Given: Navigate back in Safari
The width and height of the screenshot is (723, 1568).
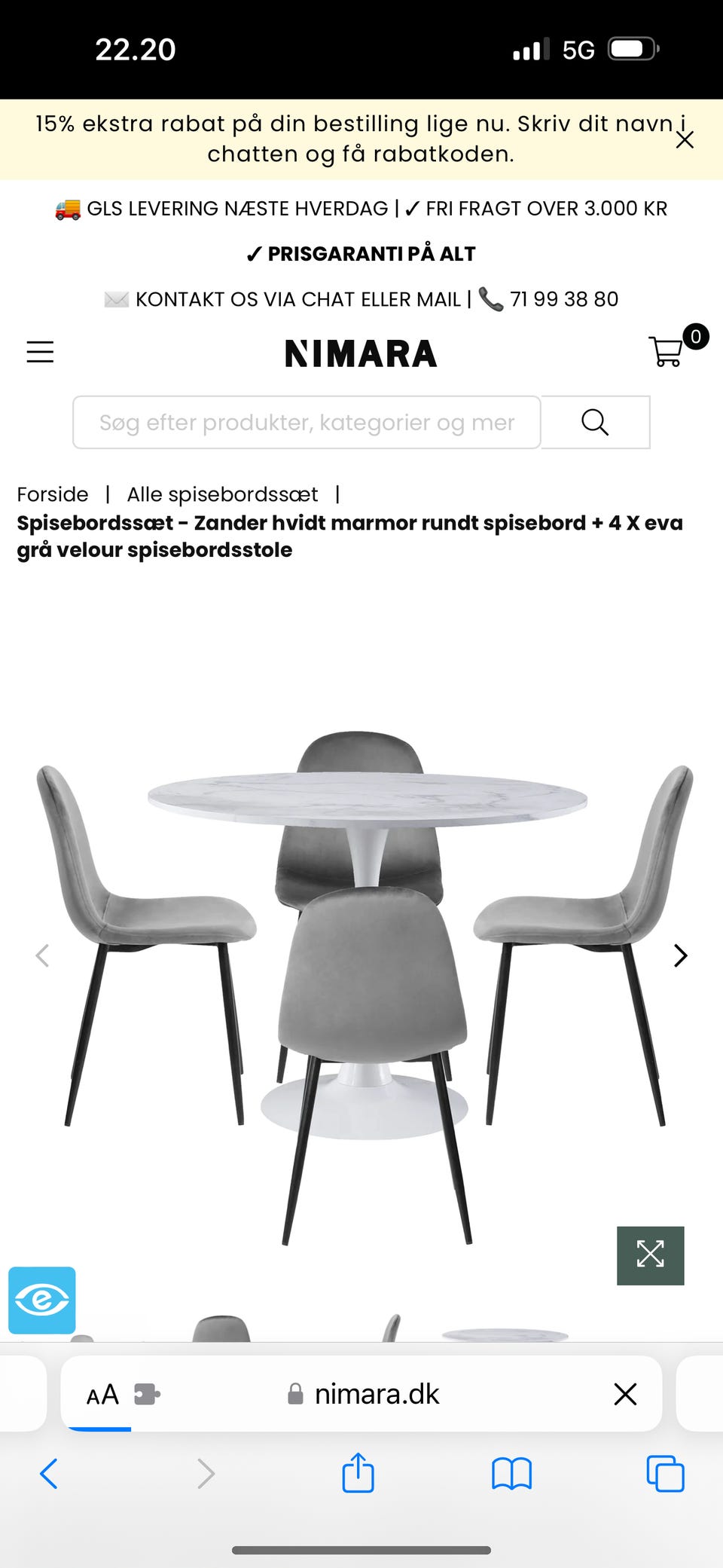Looking at the screenshot, I should point(50,1475).
